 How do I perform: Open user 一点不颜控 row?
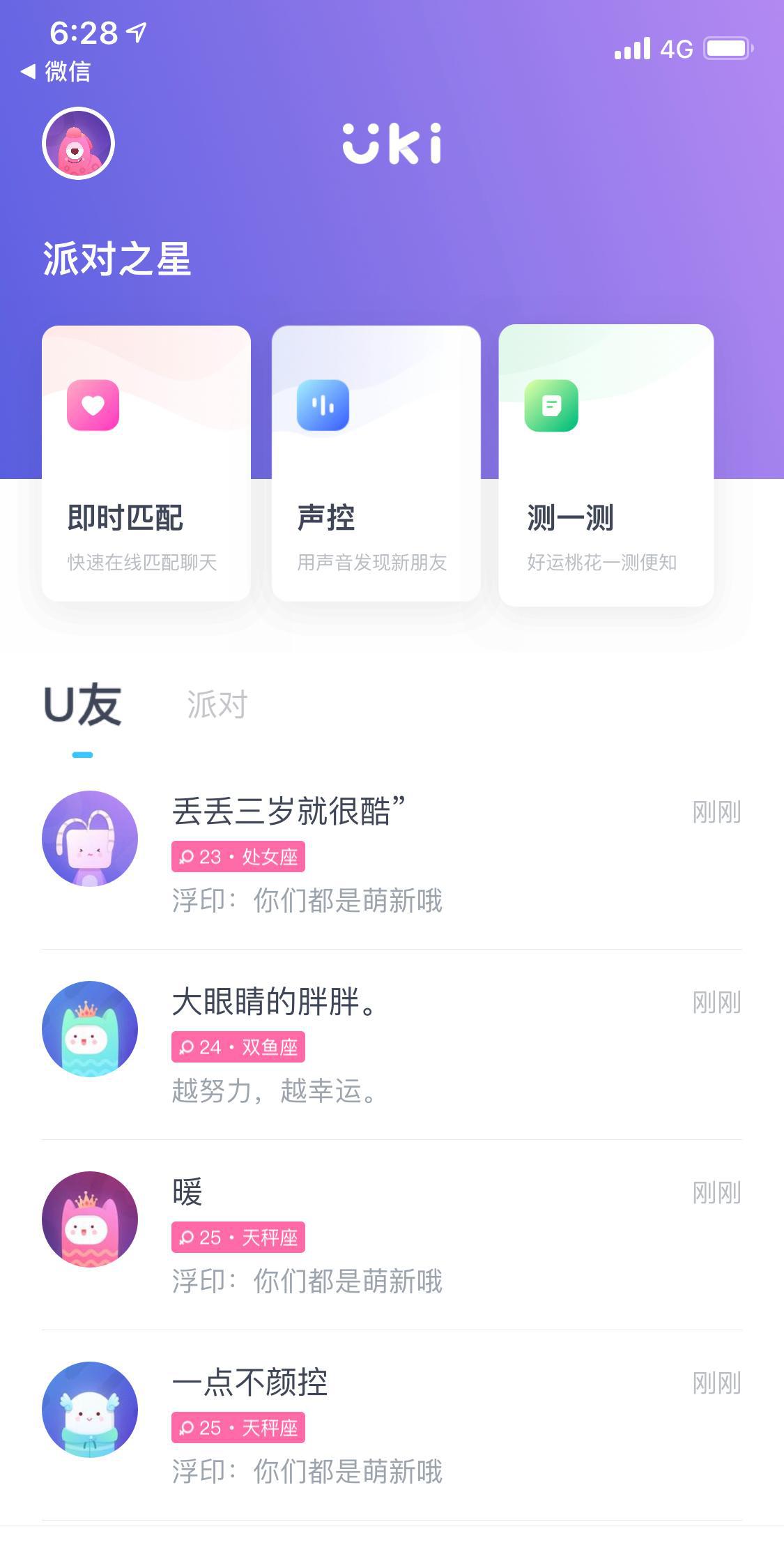pyautogui.click(x=390, y=1425)
